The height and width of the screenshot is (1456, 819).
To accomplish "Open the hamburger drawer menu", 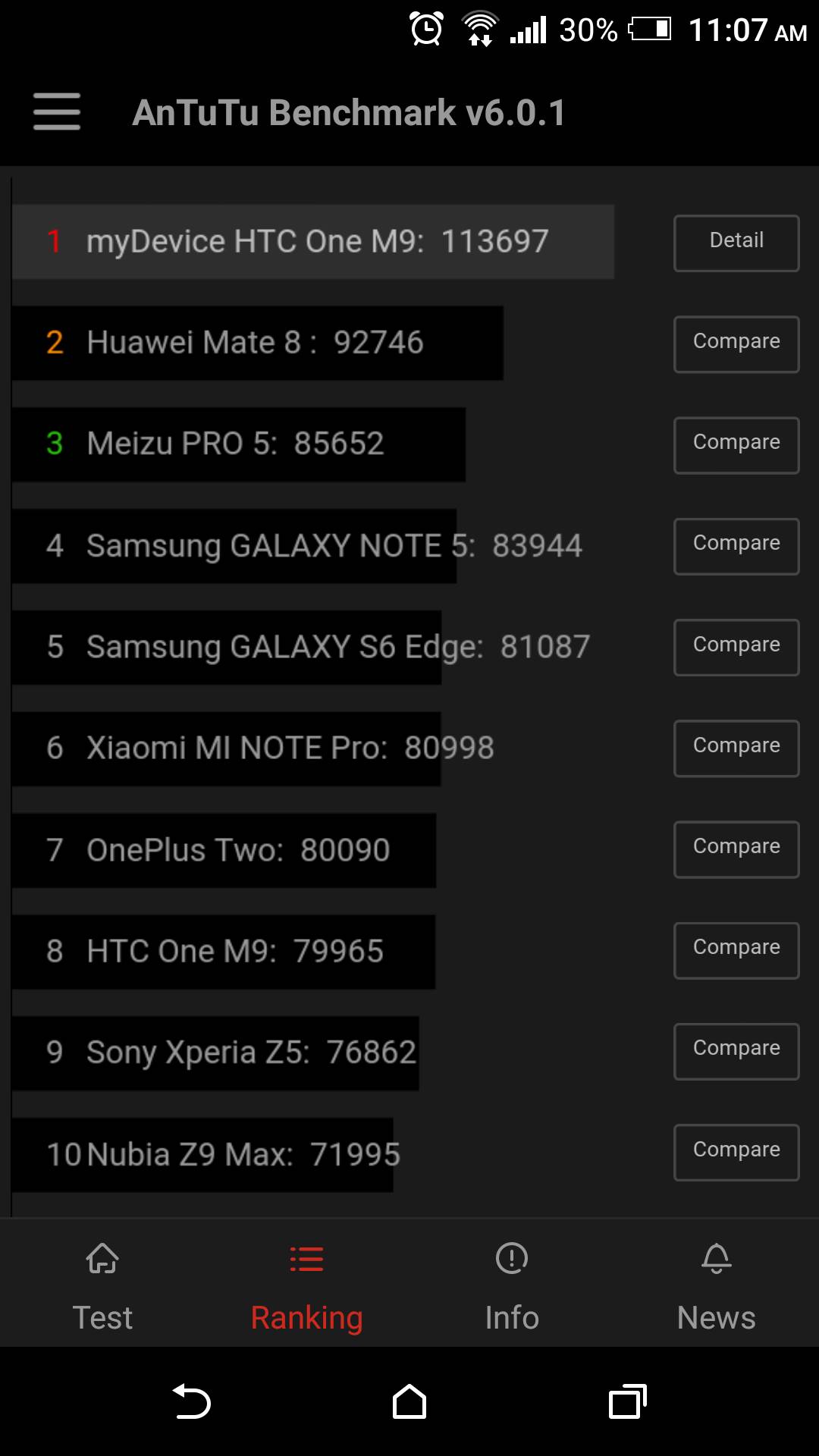I will pyautogui.click(x=57, y=111).
